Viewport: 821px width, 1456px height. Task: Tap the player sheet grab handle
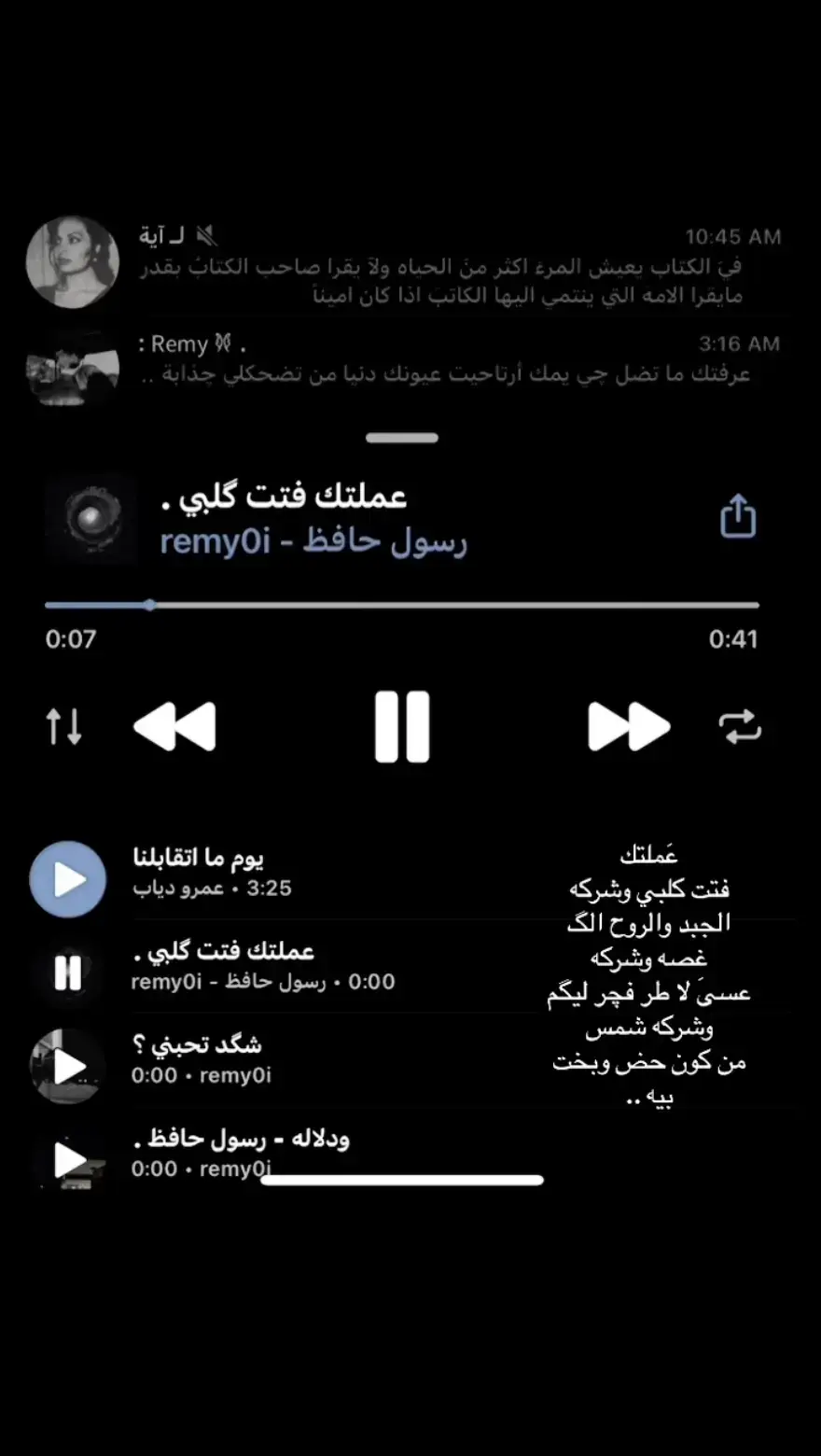tap(402, 438)
